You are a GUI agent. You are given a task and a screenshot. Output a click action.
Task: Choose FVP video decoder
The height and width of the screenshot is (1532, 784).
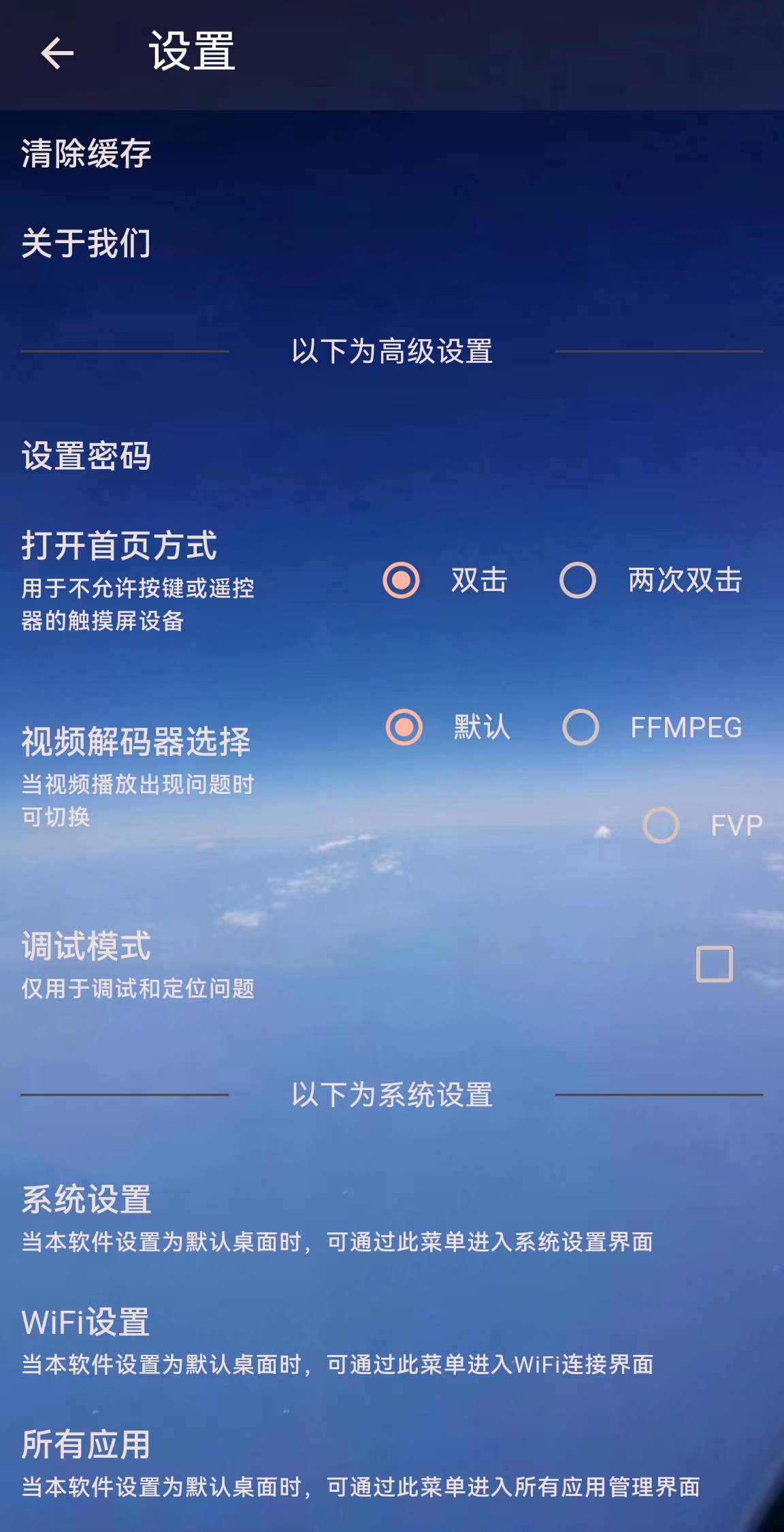coord(661,825)
